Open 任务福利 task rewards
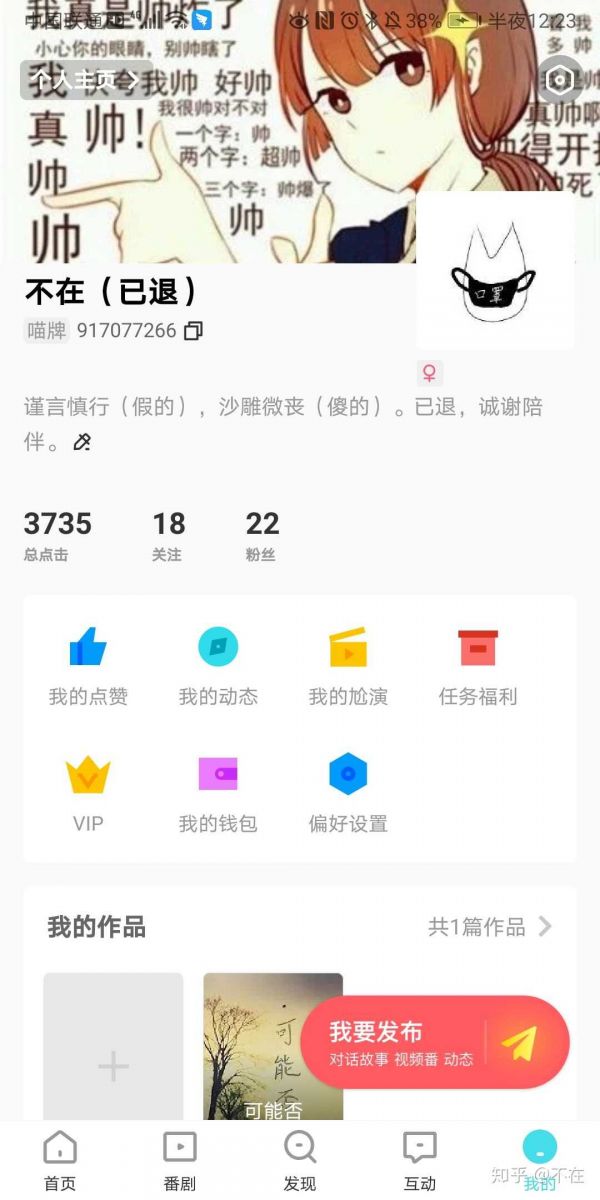 pyautogui.click(x=478, y=666)
